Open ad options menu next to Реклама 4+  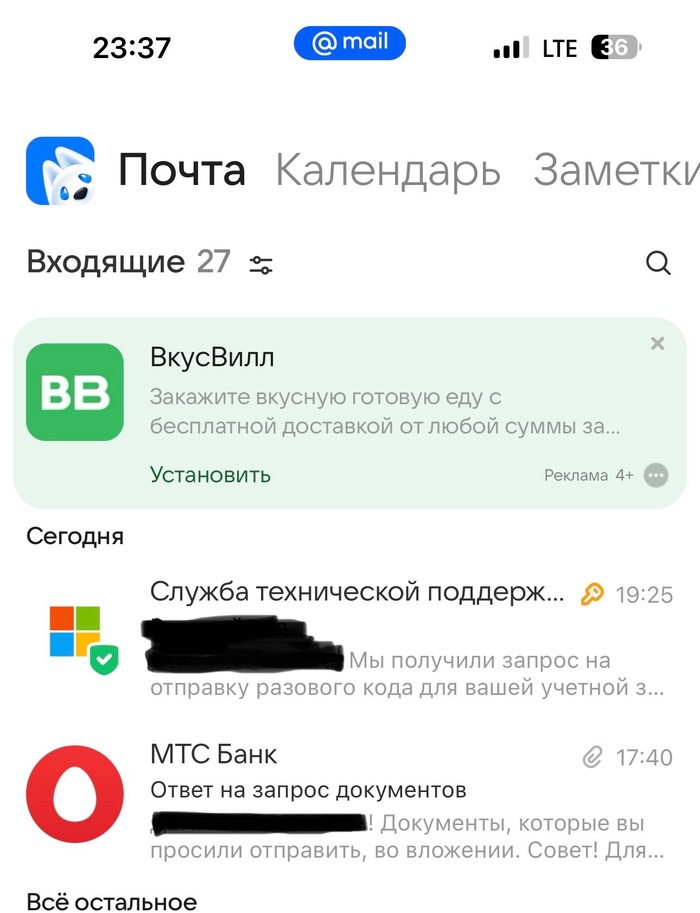(656, 475)
